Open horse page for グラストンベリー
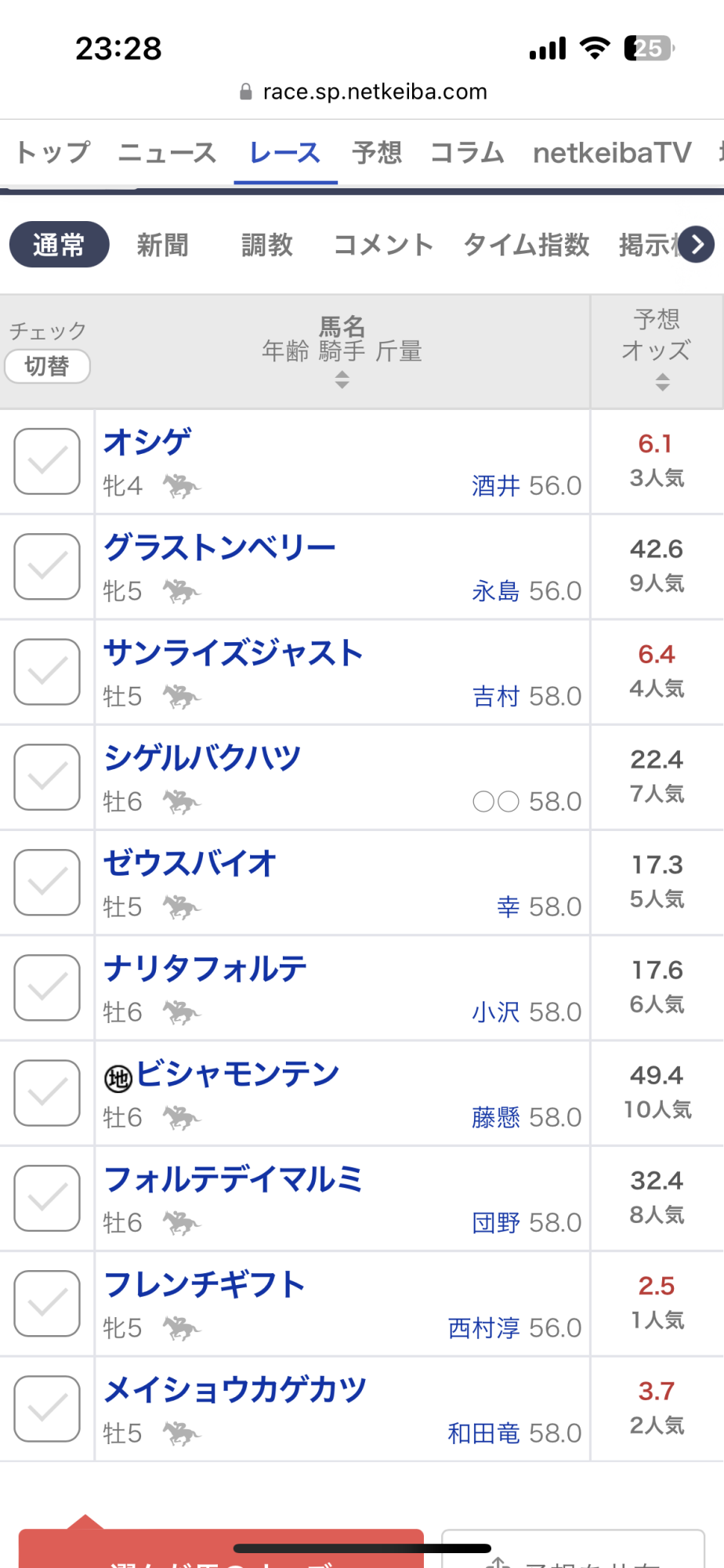The image size is (724, 1568). (x=219, y=547)
